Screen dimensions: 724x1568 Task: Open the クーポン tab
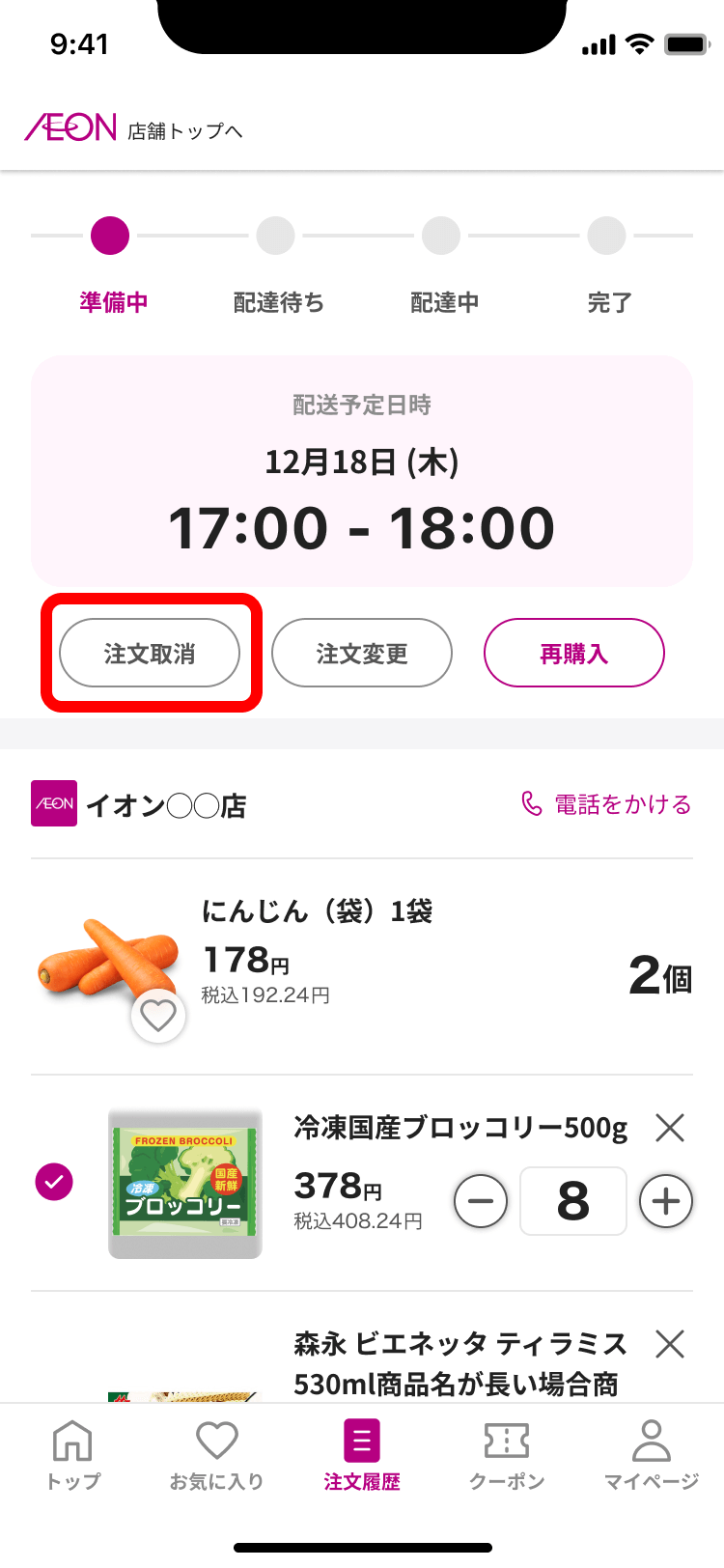tap(507, 1454)
